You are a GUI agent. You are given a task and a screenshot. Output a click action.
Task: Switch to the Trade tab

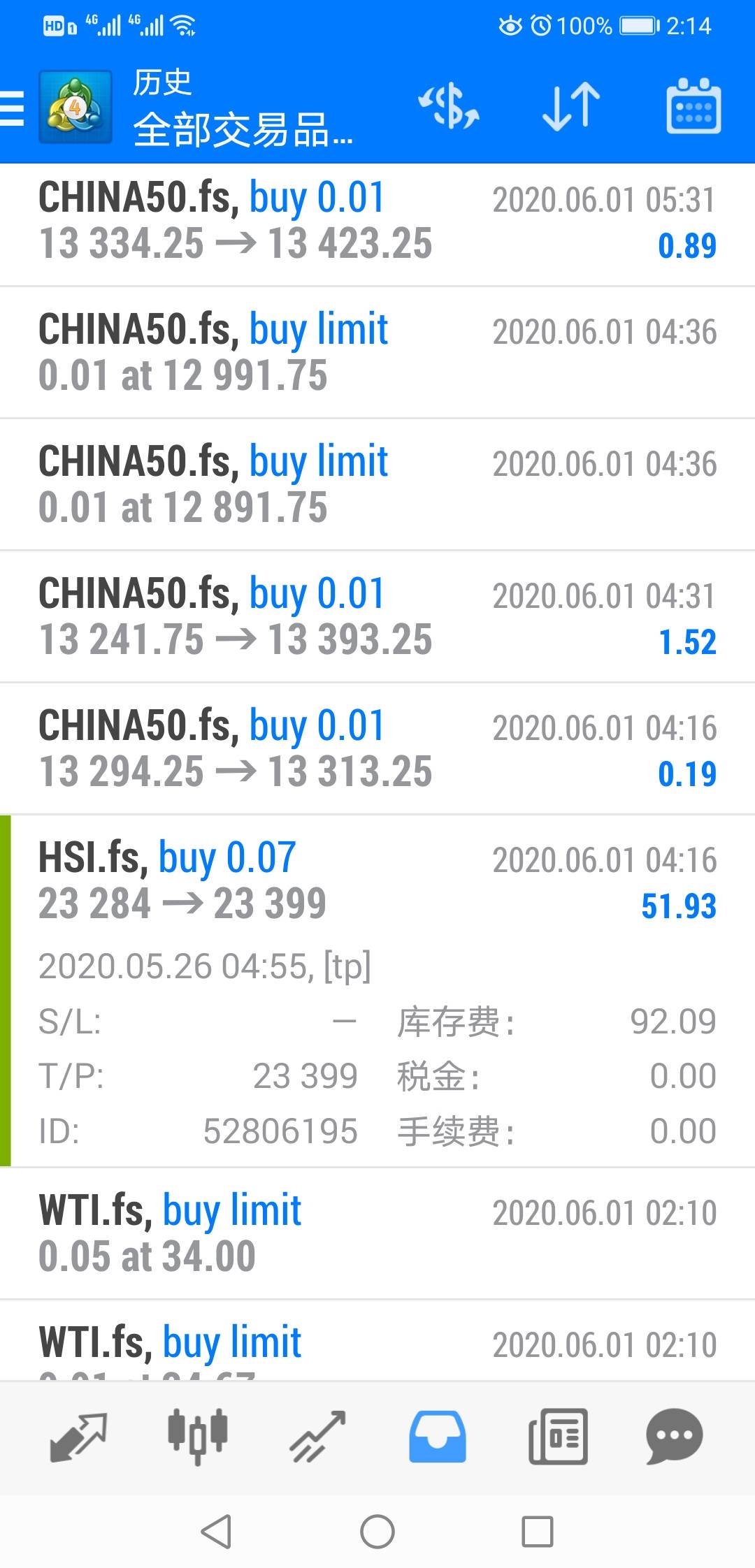[x=318, y=1437]
